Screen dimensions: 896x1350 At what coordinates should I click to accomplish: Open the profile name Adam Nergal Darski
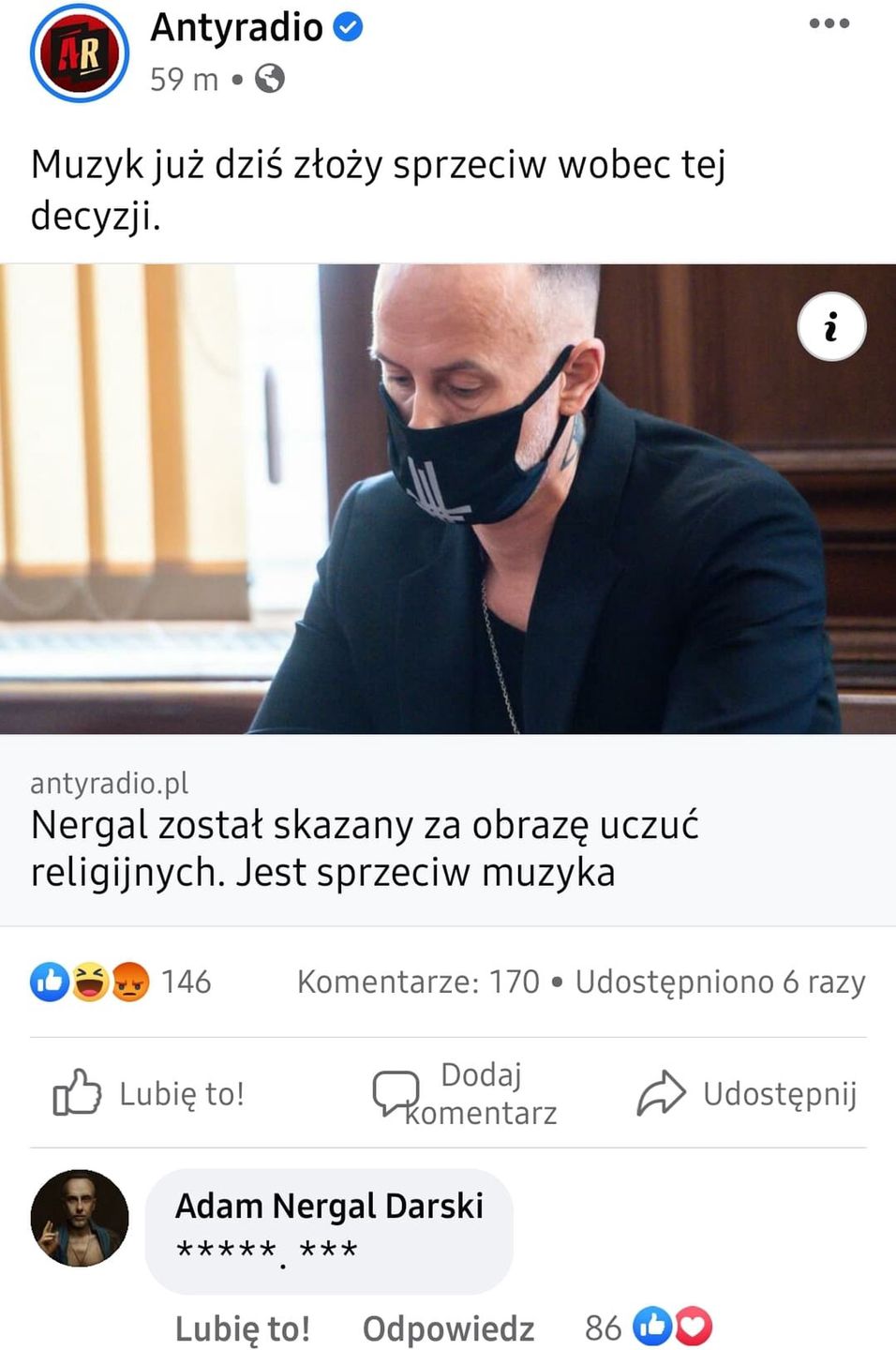(x=329, y=1206)
